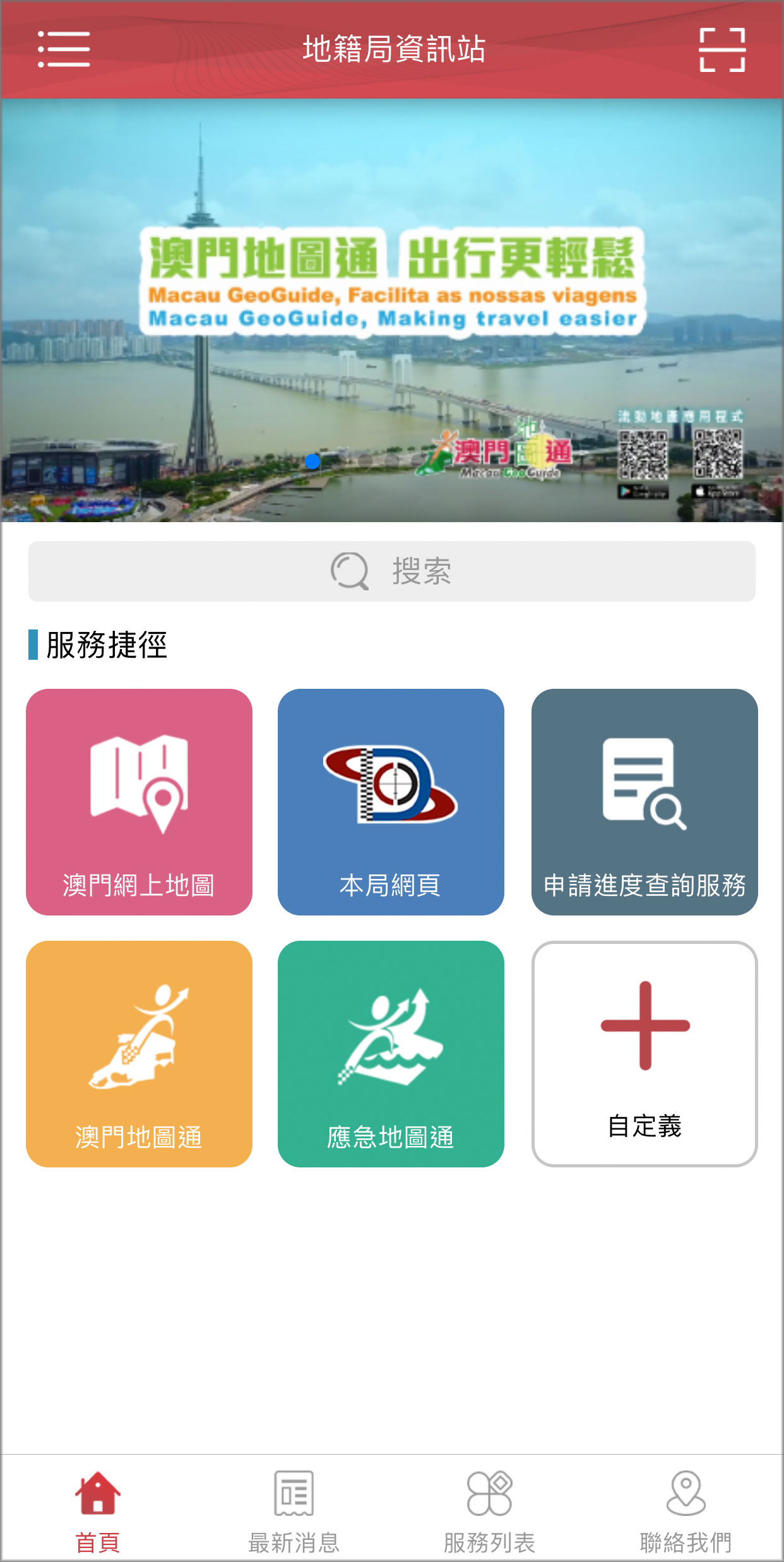784x1562 pixels.
Task: Tap the 搜索 search box
Action: [391, 571]
